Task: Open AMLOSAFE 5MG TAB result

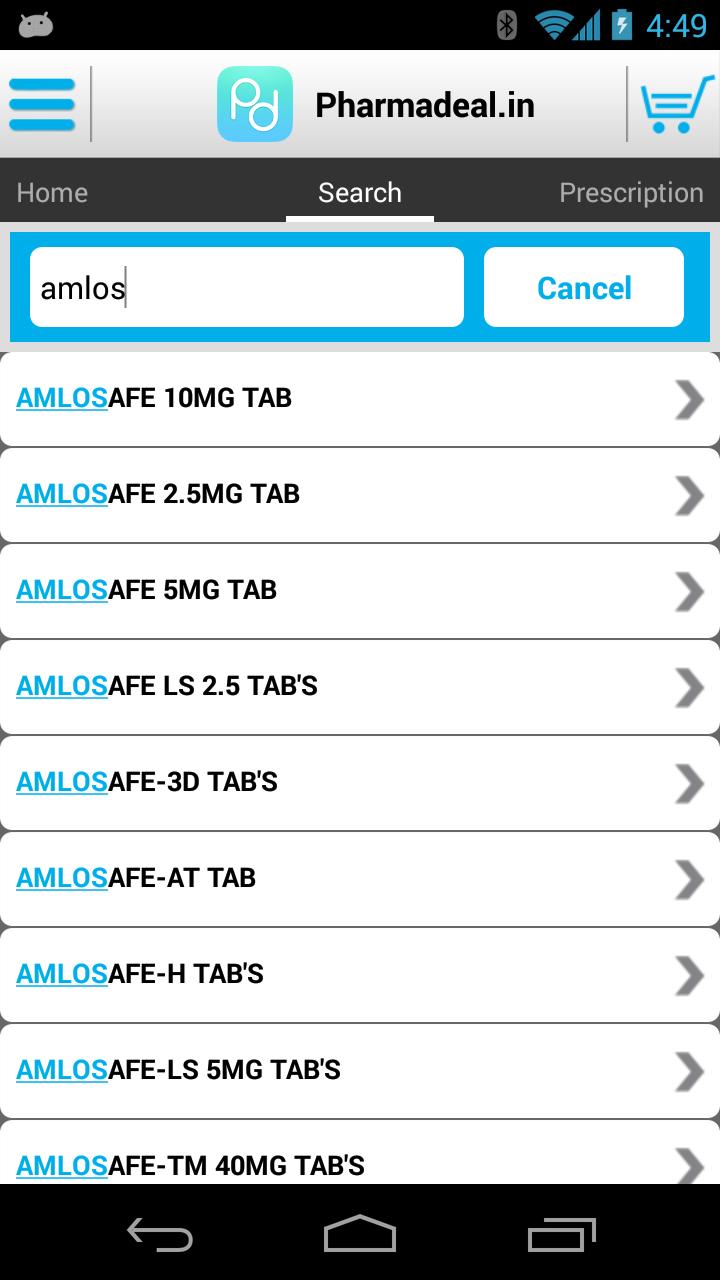Action: 358,591
